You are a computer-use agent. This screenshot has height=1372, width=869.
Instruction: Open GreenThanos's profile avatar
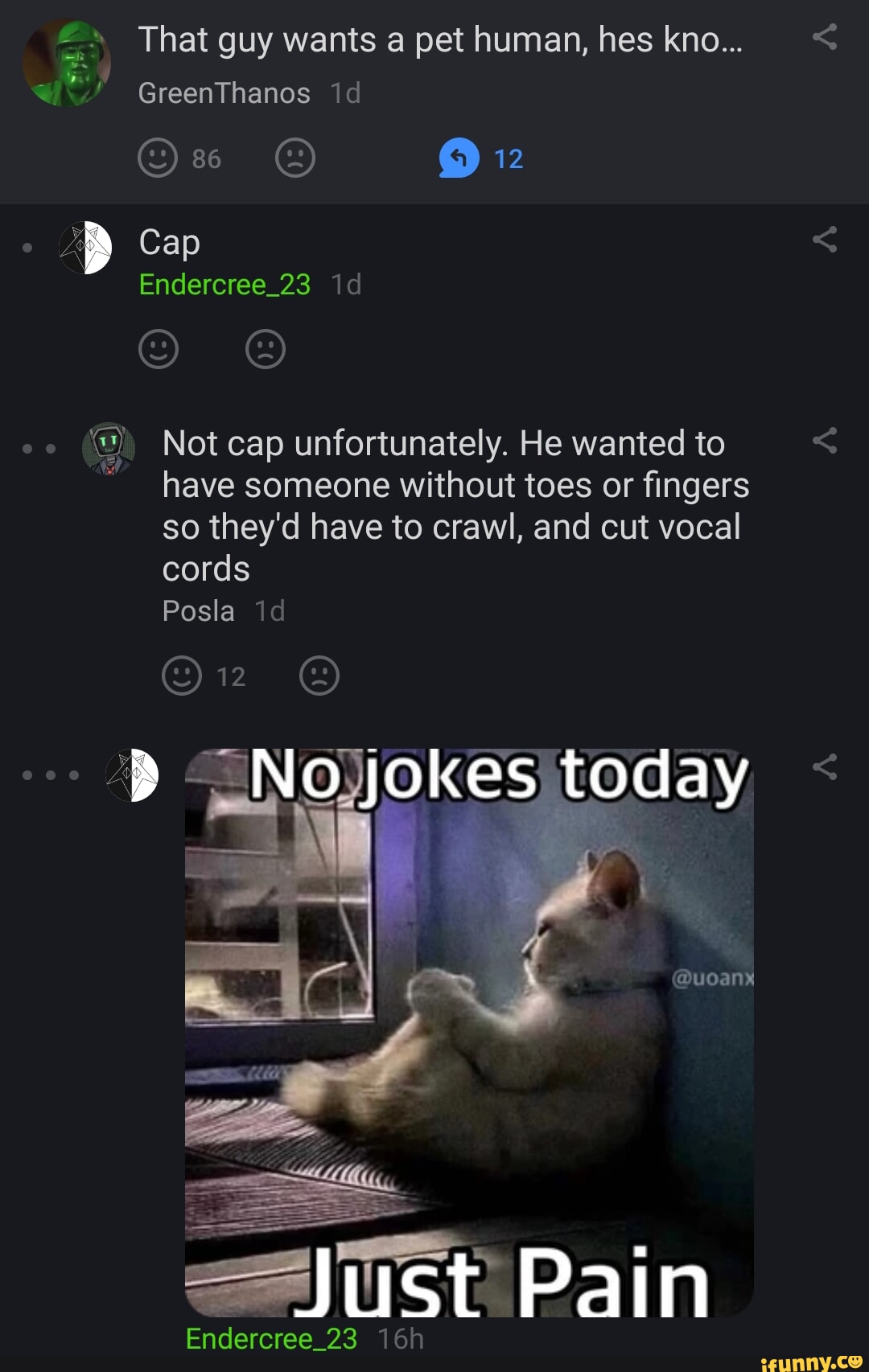click(x=67, y=64)
